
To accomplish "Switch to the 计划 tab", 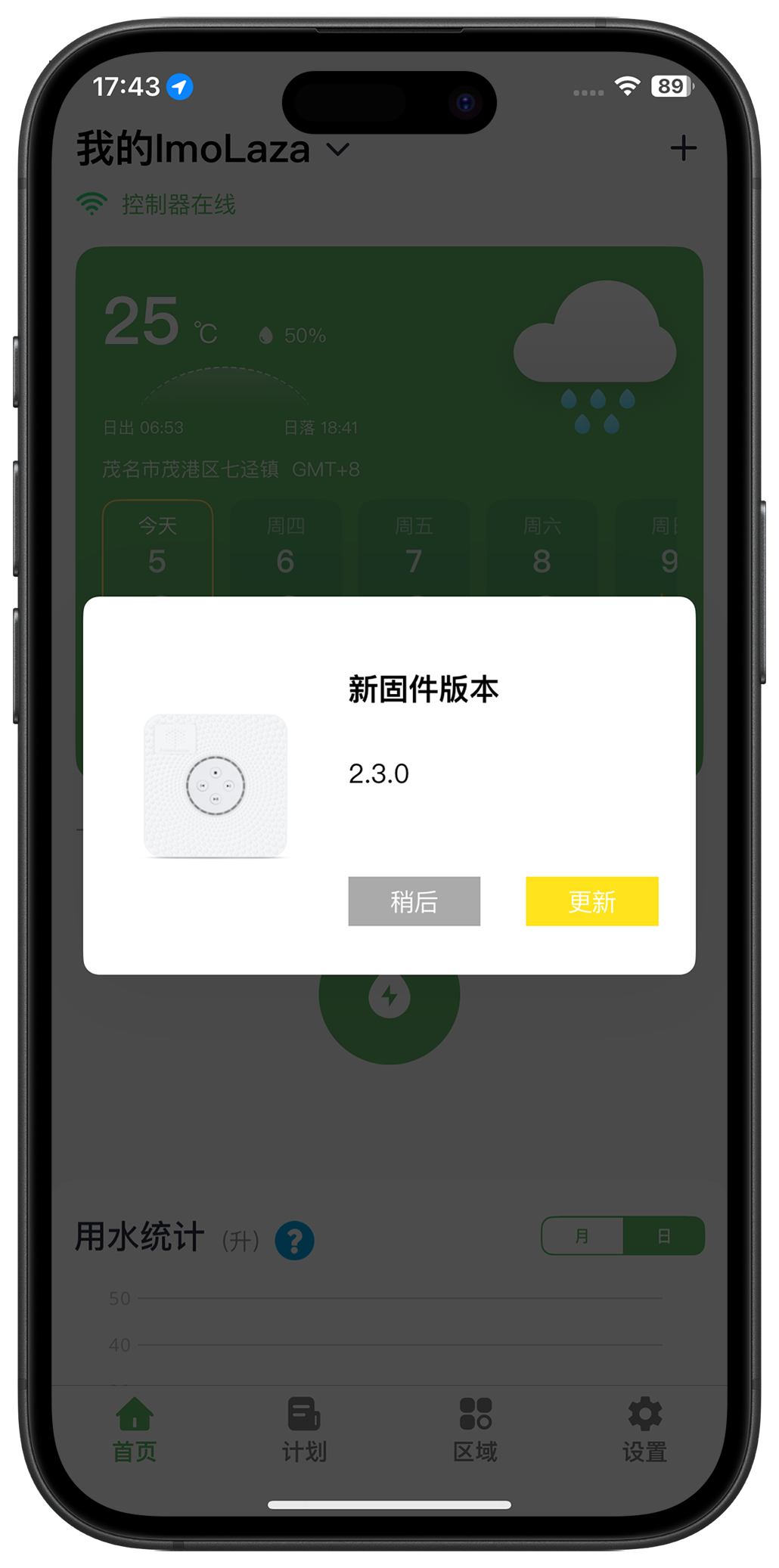I will pos(304,1429).
